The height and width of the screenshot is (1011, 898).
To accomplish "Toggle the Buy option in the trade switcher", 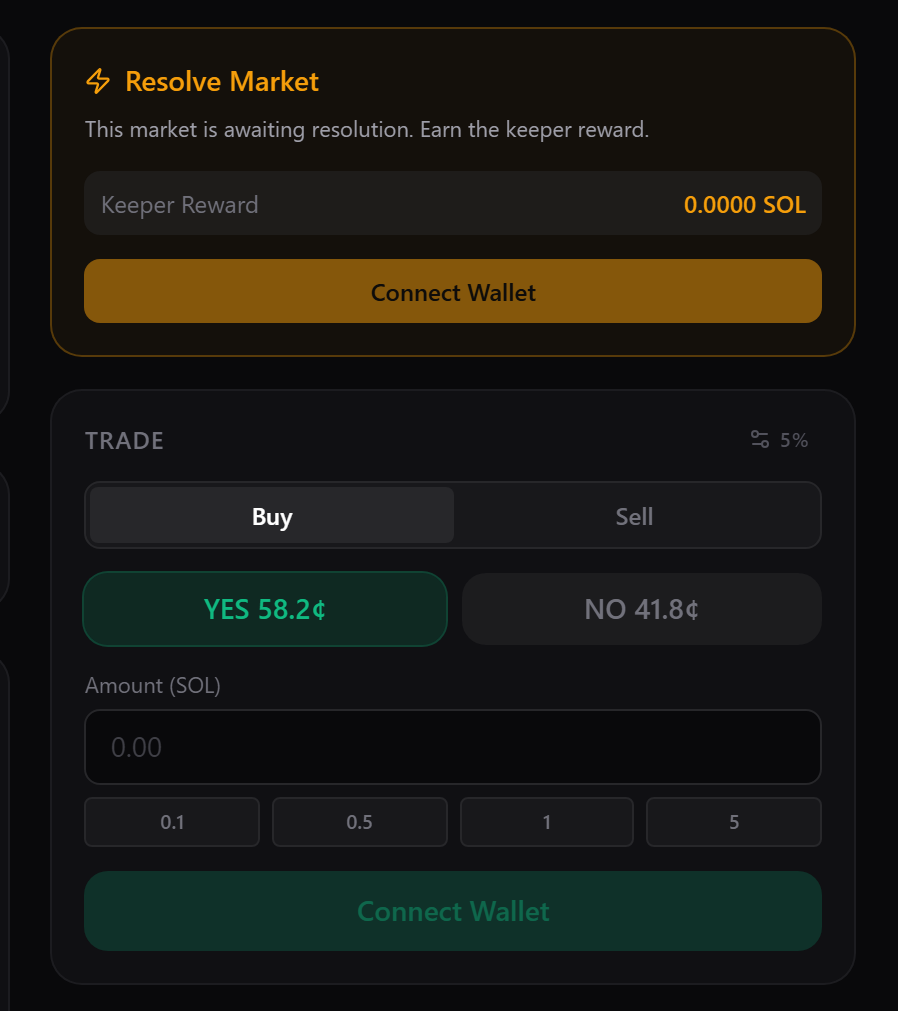I will point(270,516).
